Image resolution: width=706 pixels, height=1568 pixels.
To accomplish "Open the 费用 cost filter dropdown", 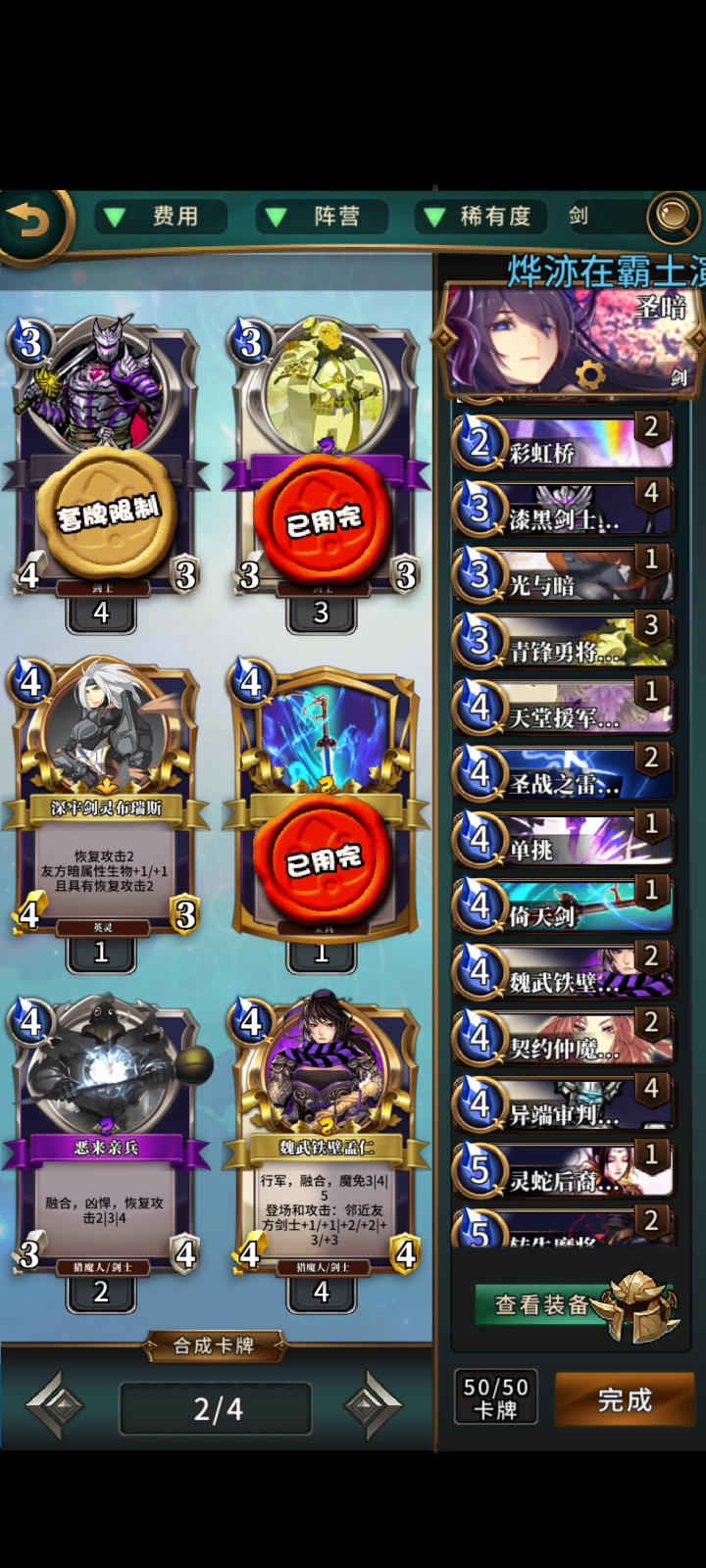I will [162, 217].
